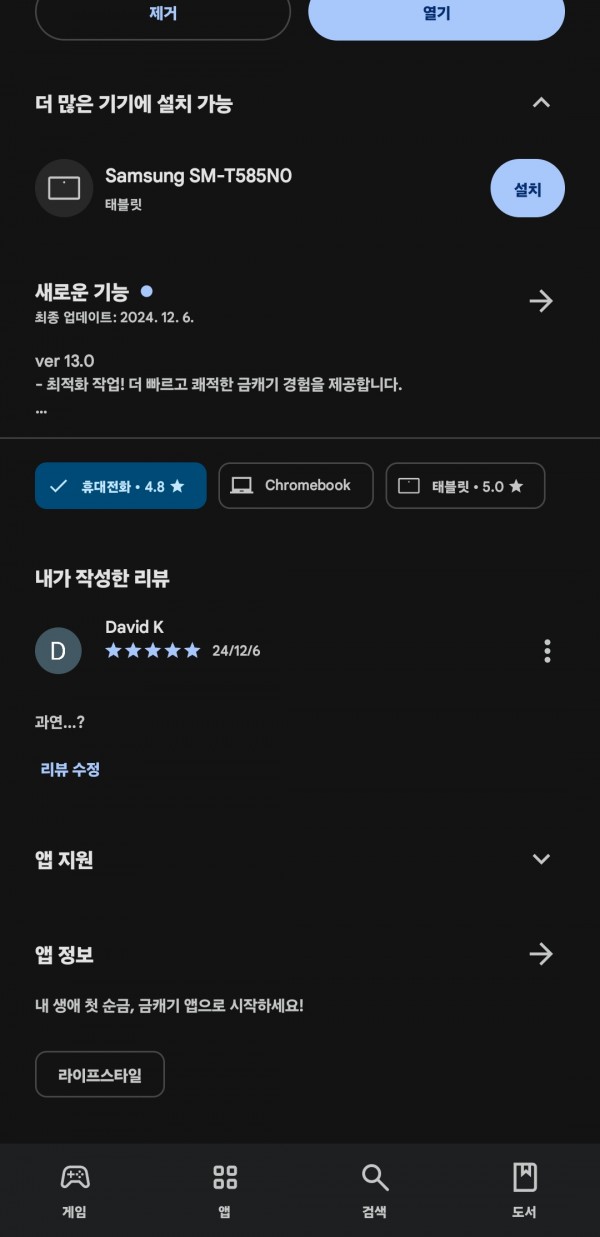Image resolution: width=600 pixels, height=1237 pixels.
Task: Select the Chromebook chip
Action: coord(296,486)
